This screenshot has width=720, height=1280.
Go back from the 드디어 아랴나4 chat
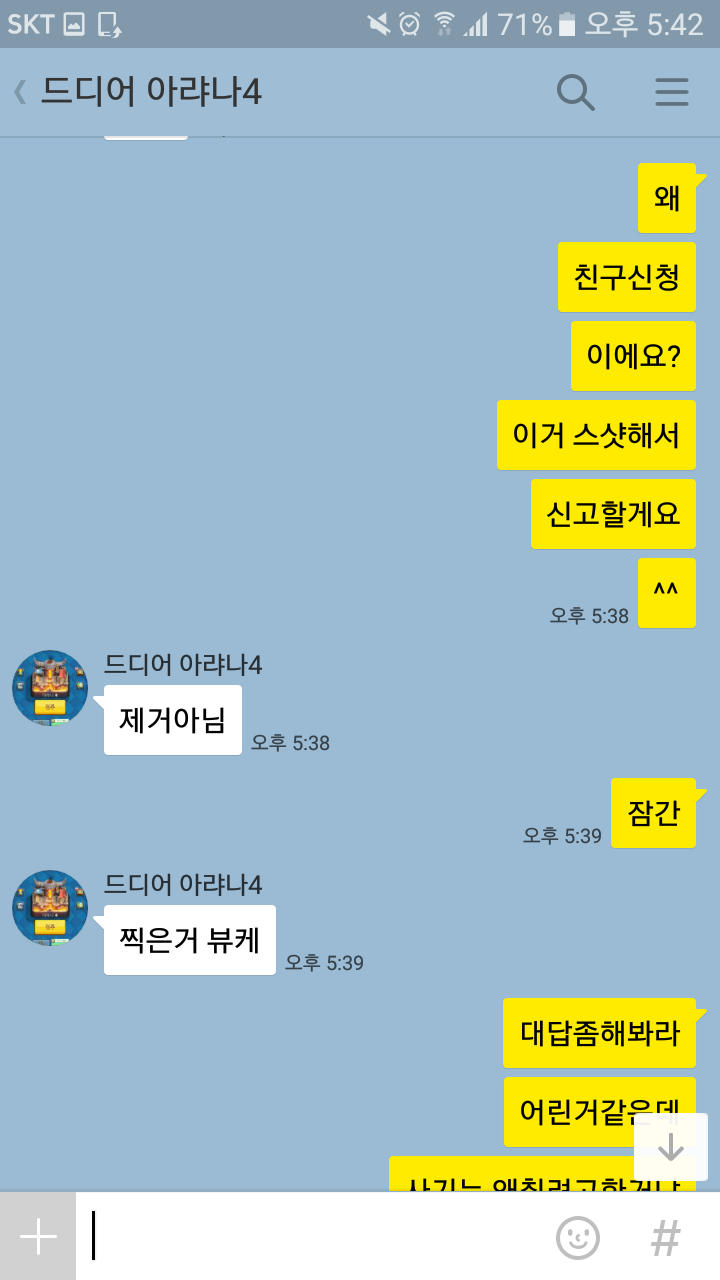pos(20,93)
